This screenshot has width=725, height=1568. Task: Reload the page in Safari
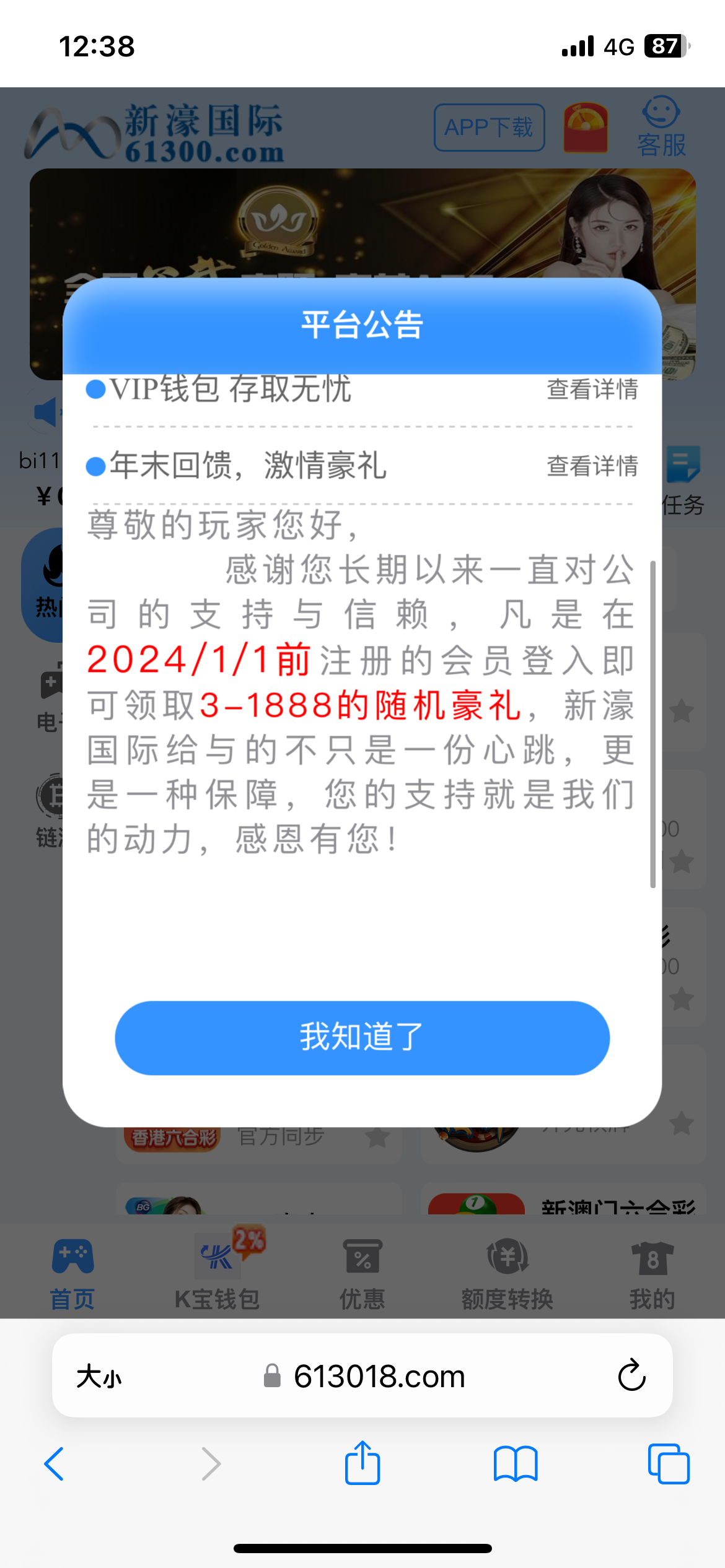(x=631, y=1376)
